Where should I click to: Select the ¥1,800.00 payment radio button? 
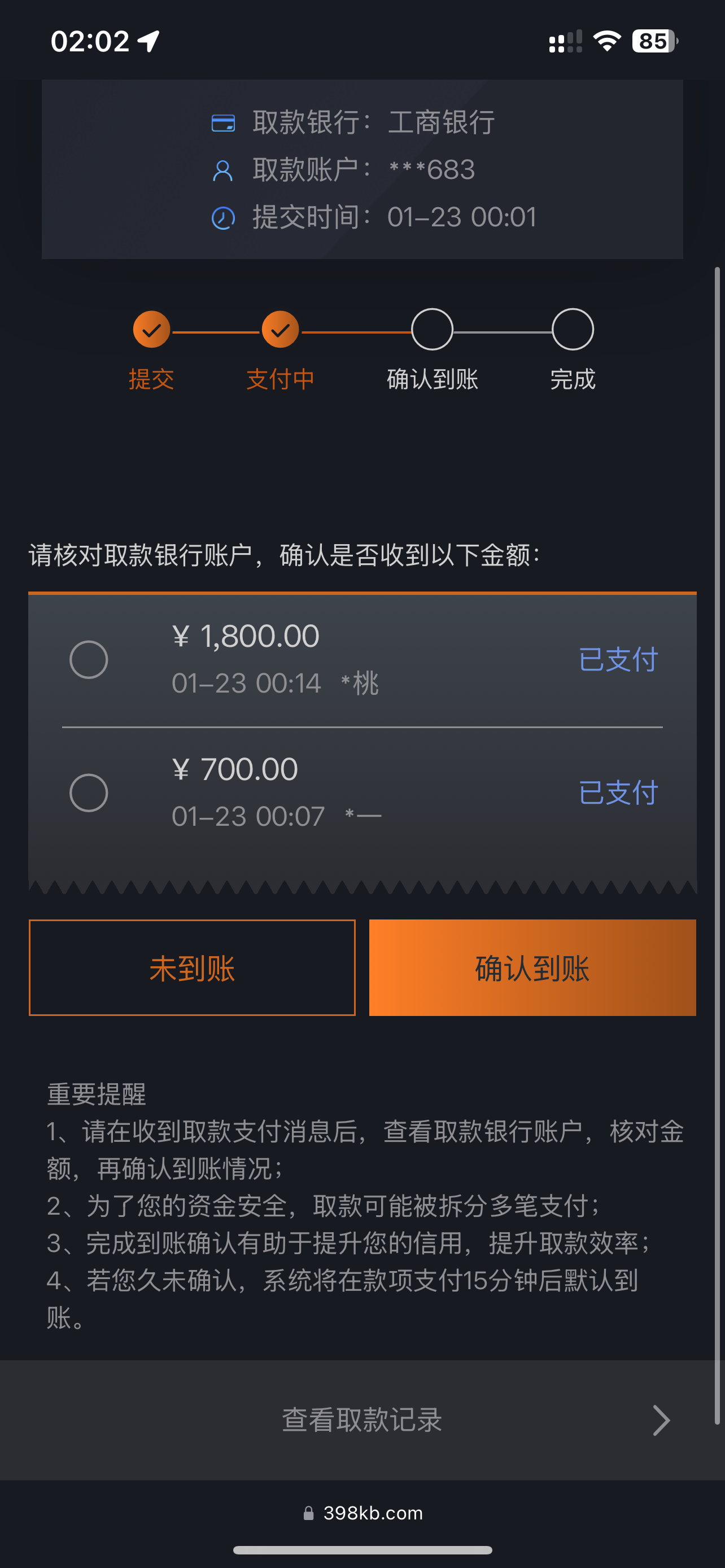click(89, 659)
